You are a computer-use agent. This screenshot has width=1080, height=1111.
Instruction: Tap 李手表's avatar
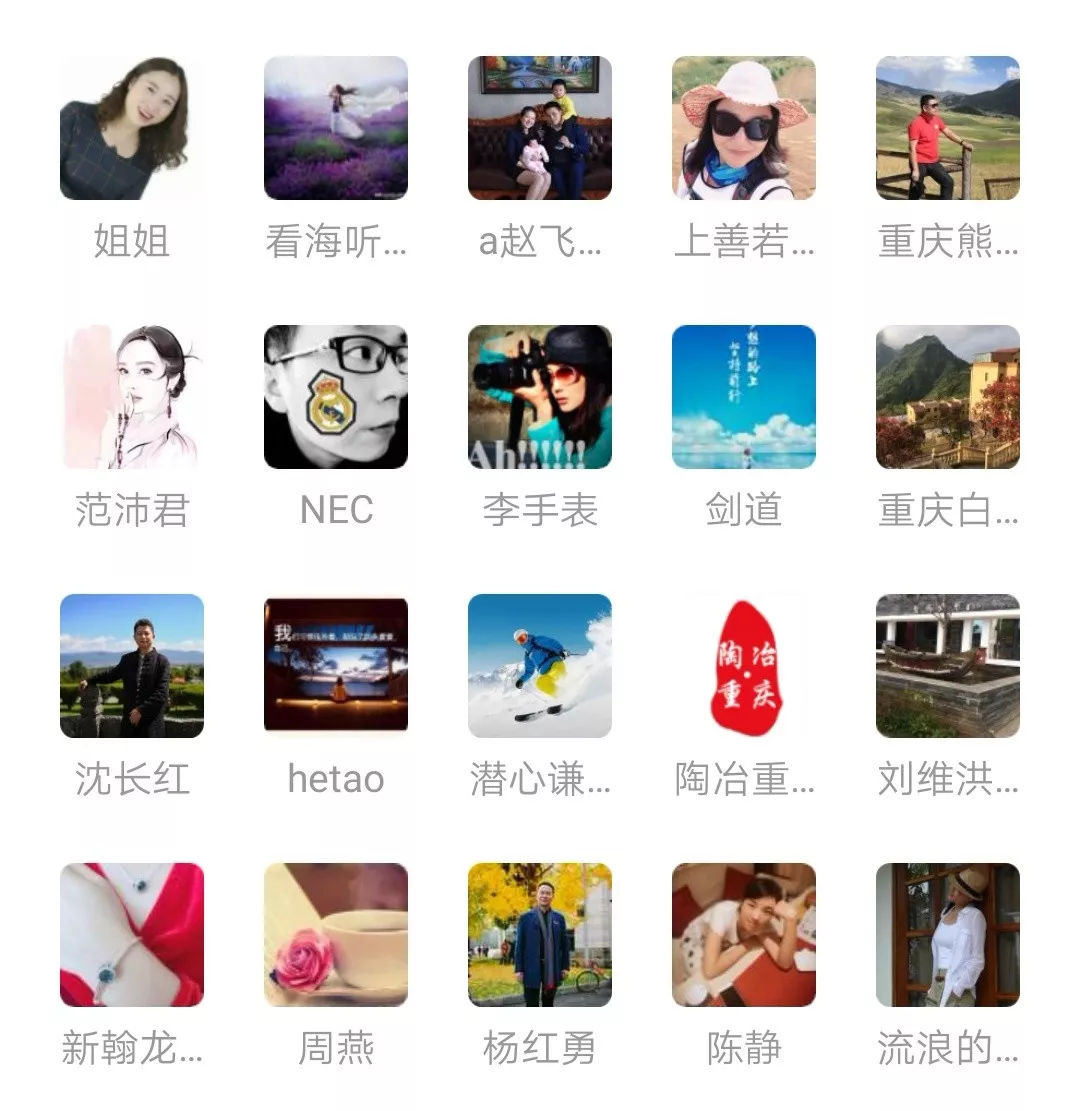click(540, 397)
